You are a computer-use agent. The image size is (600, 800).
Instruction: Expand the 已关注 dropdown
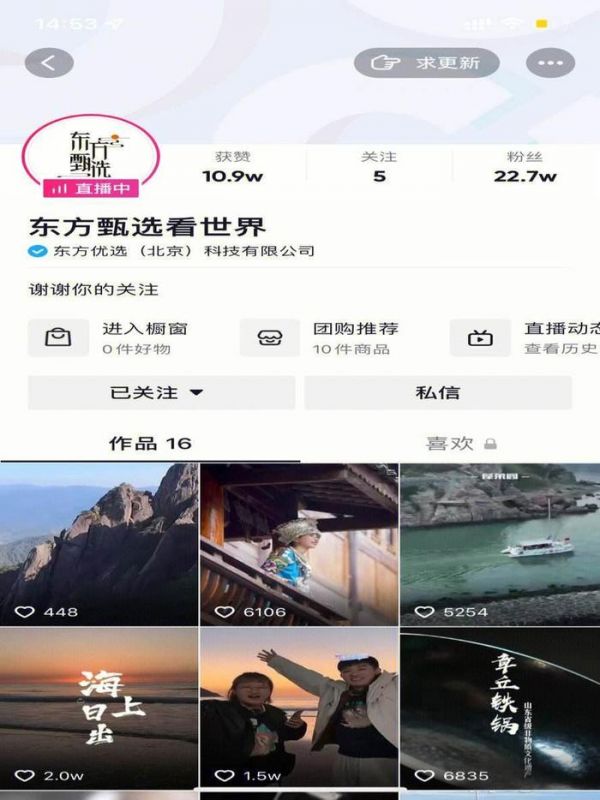point(161,393)
